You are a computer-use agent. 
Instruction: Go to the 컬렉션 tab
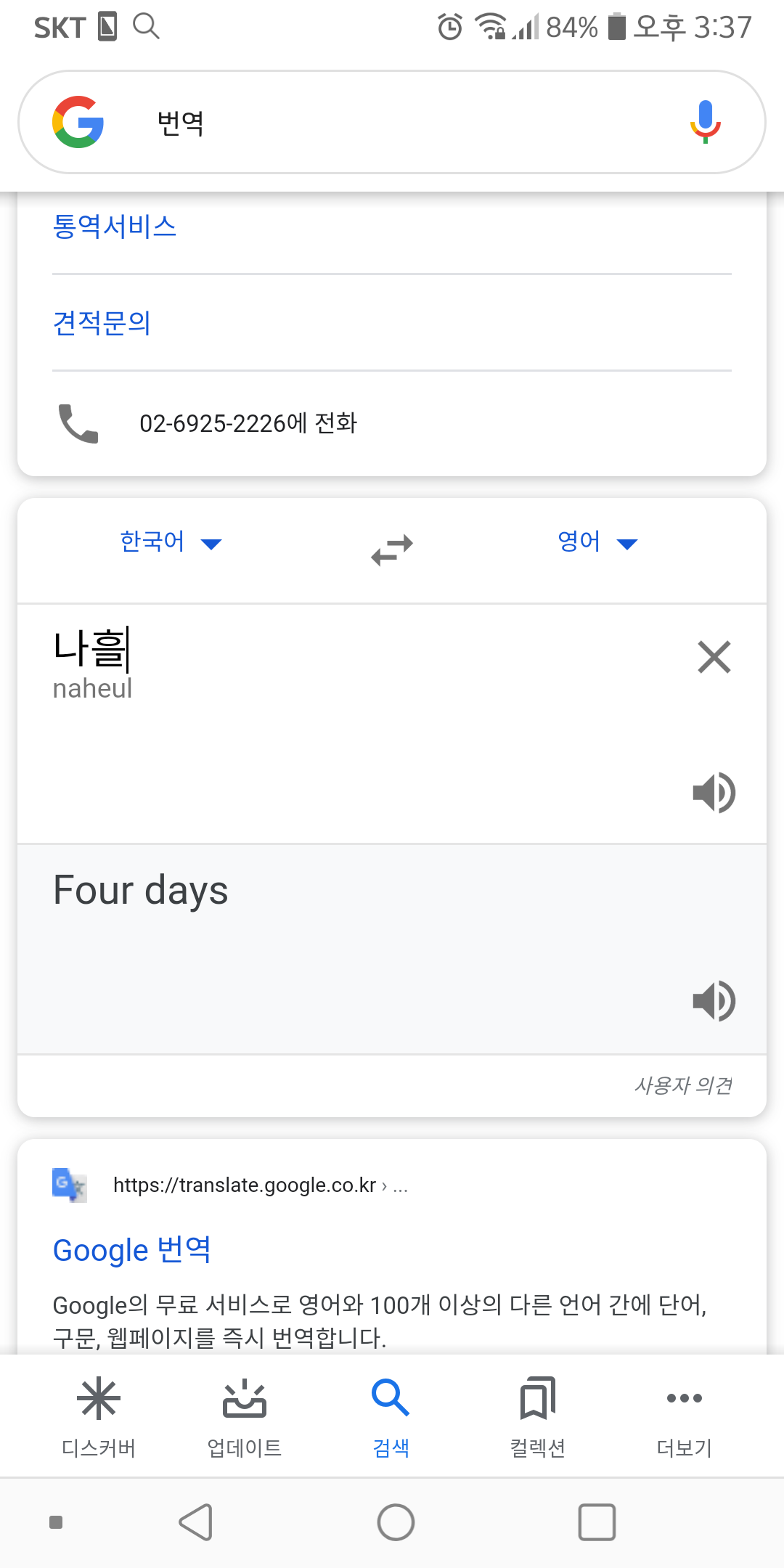538,1416
